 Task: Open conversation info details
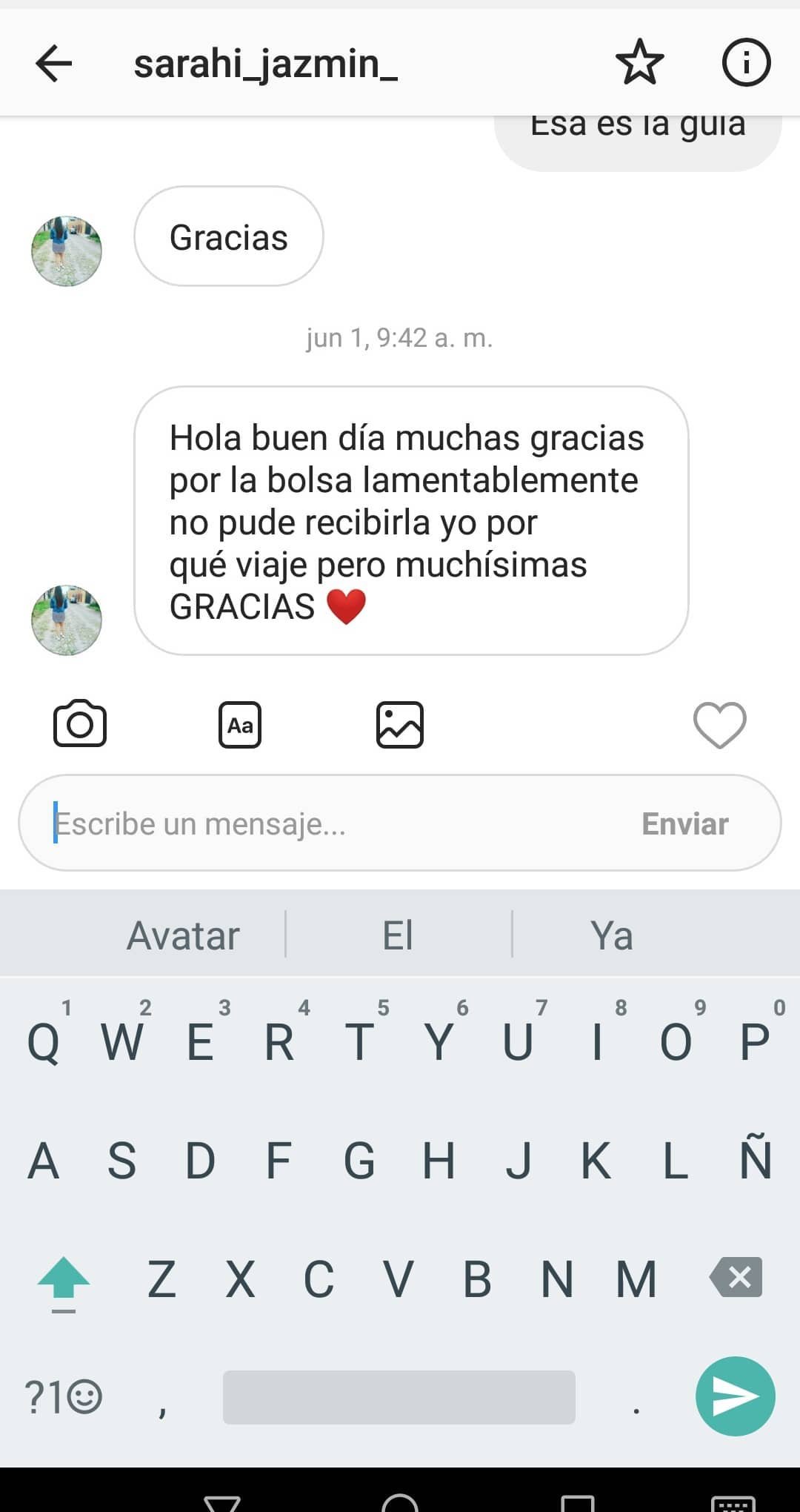point(746,63)
